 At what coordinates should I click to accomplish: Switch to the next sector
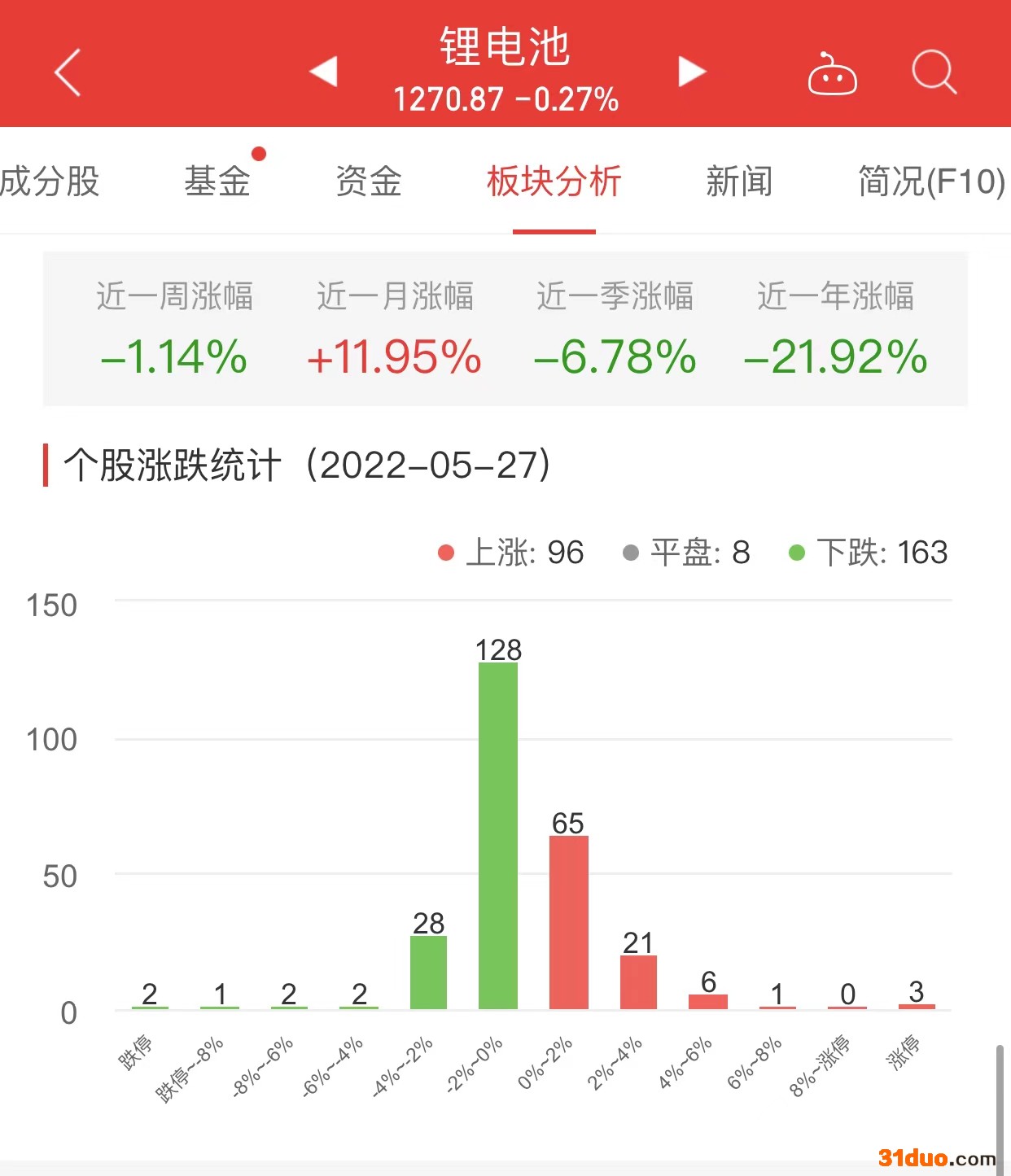tap(692, 71)
